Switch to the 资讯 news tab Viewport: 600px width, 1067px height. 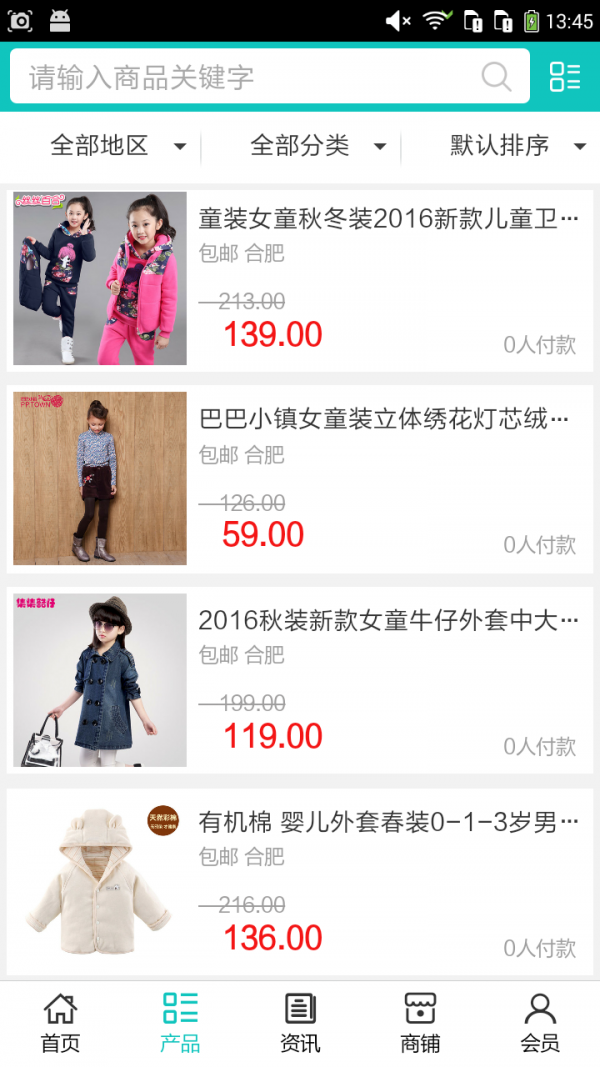point(300,1023)
